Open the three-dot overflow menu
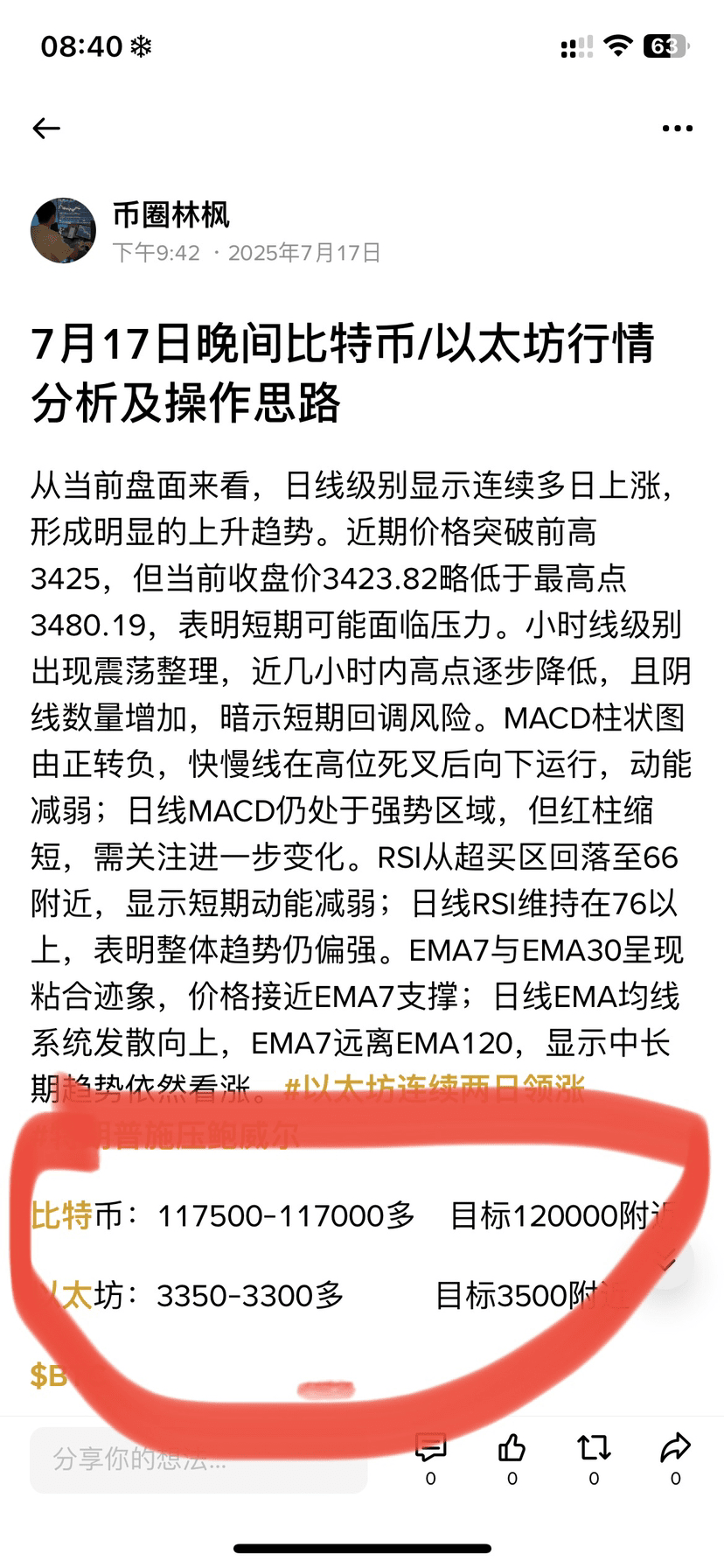The image size is (724, 1568). tap(677, 129)
